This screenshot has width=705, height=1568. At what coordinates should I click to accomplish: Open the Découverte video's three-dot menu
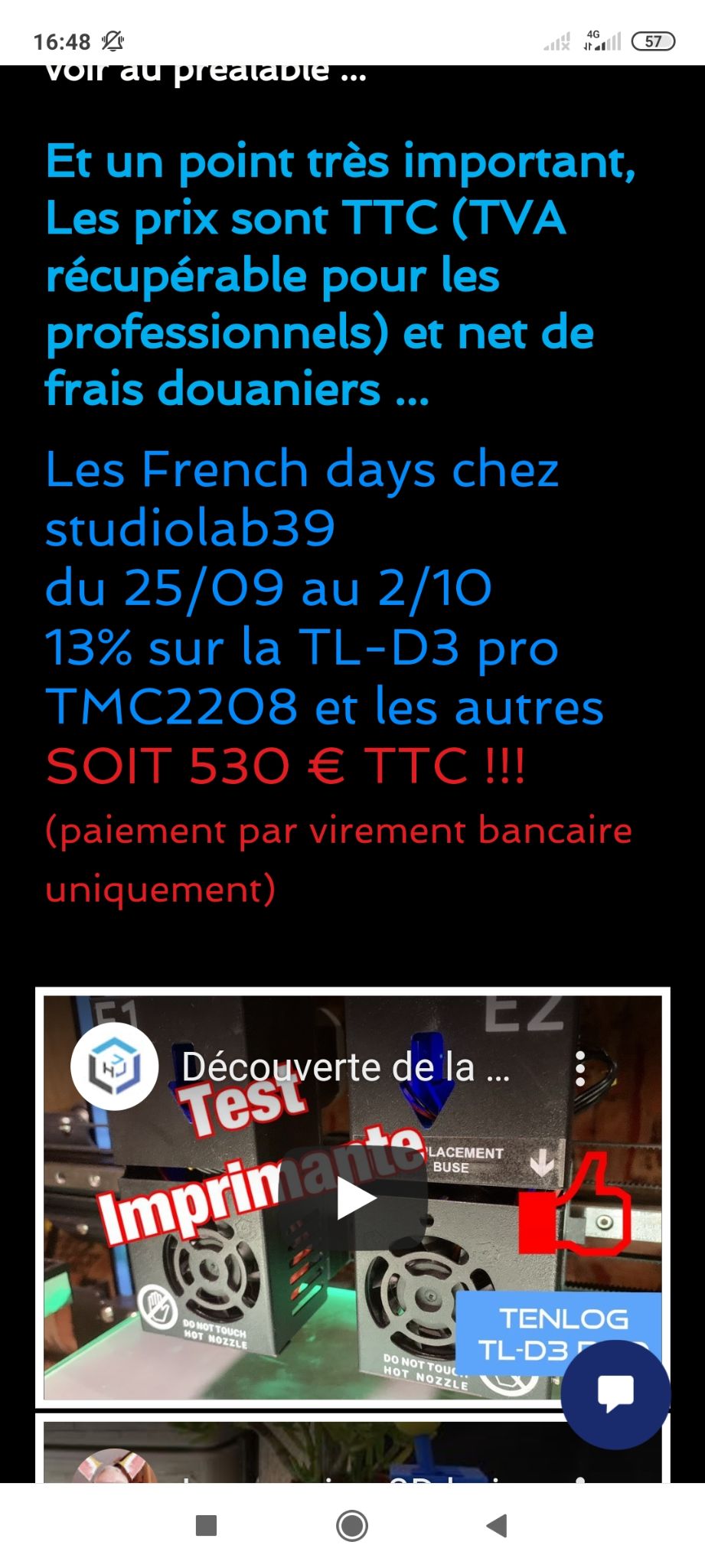tap(580, 1067)
